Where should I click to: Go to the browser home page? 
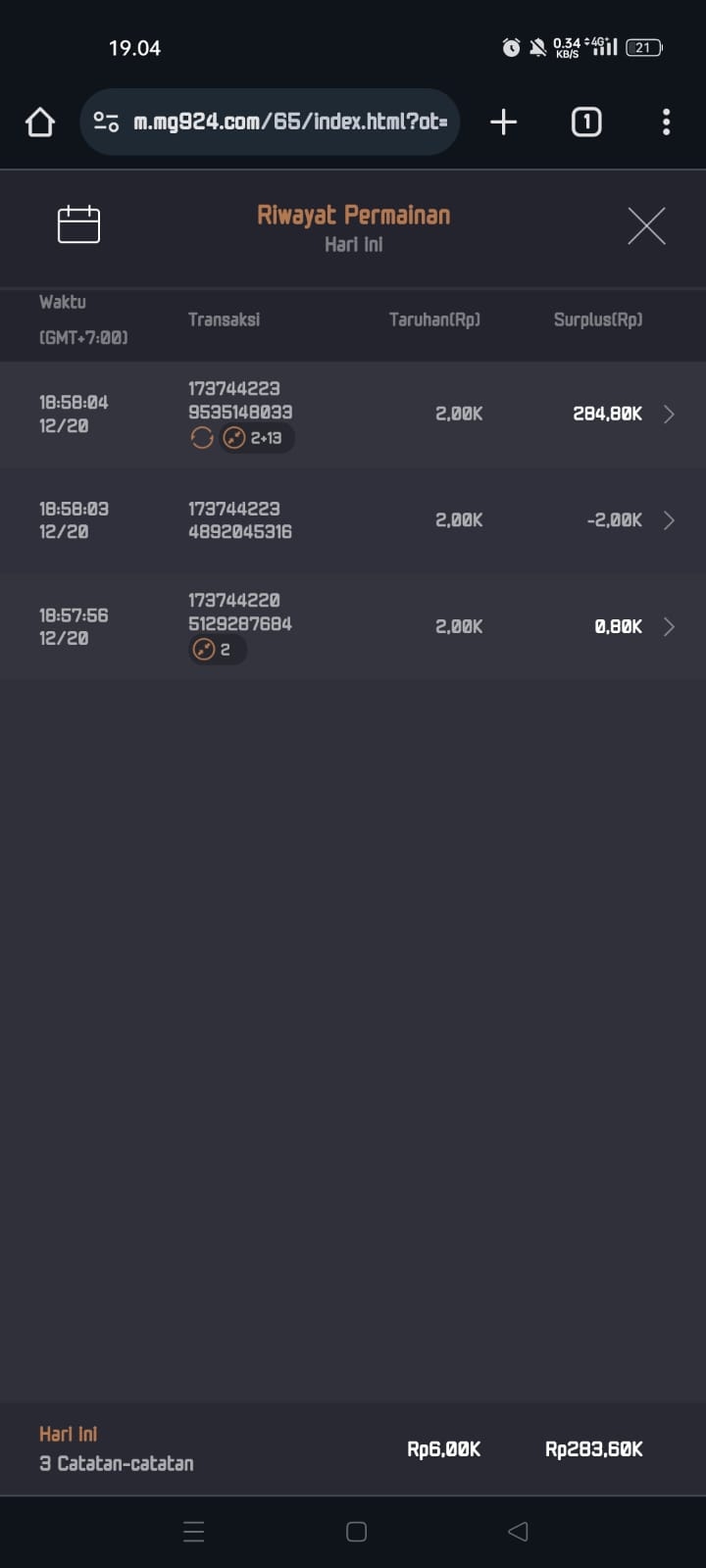pos(40,122)
